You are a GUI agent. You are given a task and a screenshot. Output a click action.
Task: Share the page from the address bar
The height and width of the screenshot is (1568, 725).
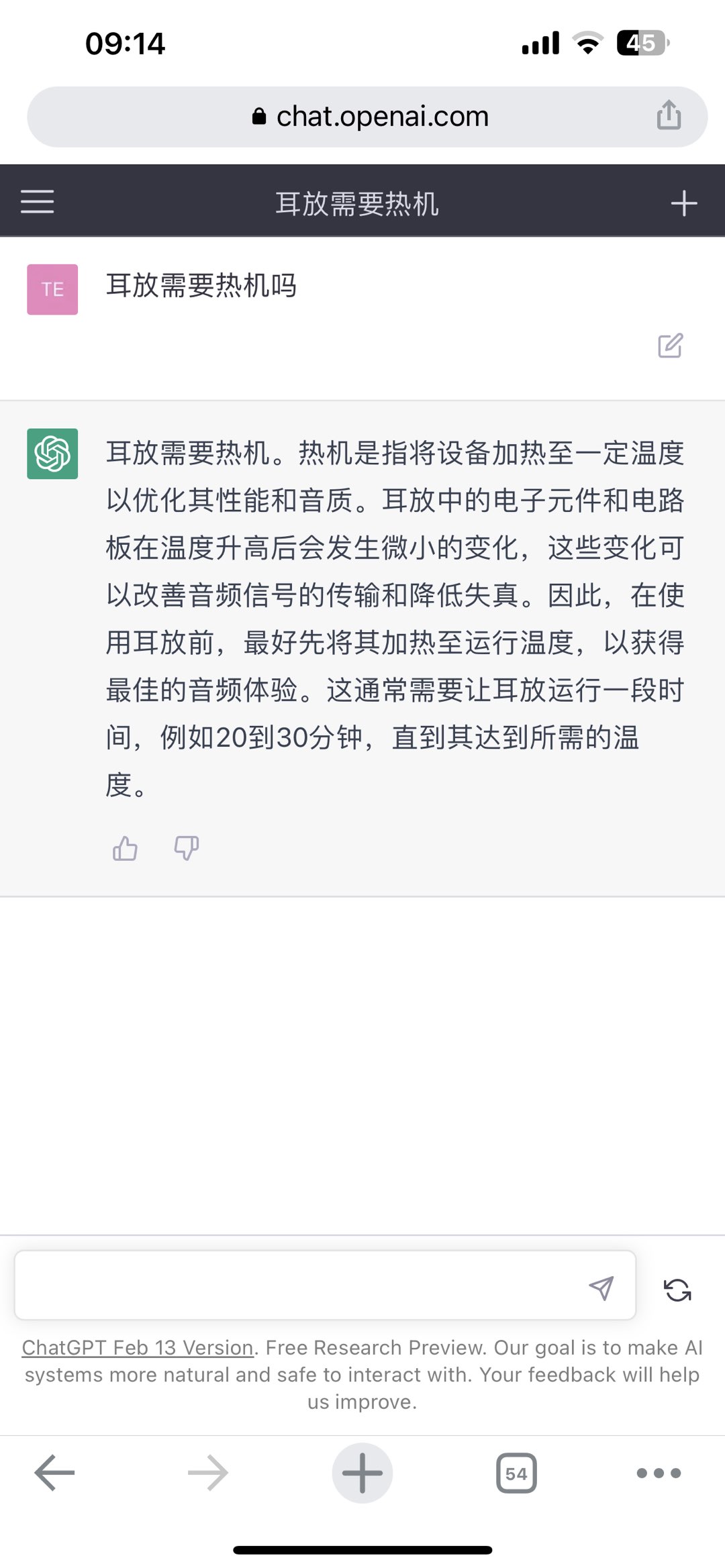click(669, 115)
